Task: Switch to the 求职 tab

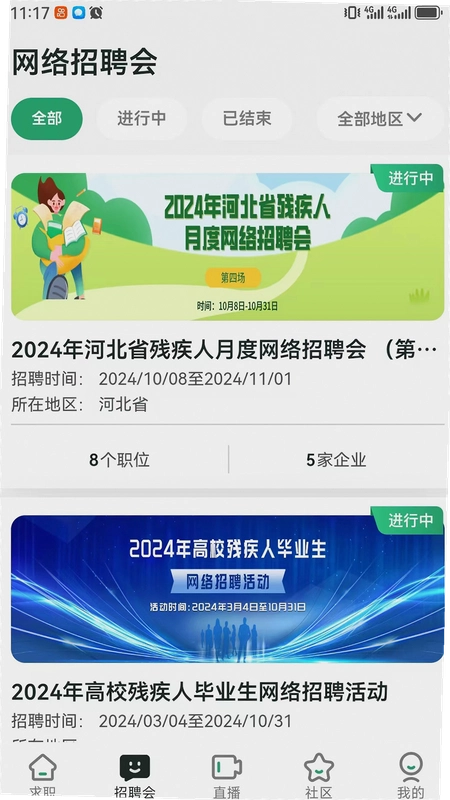Action: click(x=43, y=776)
